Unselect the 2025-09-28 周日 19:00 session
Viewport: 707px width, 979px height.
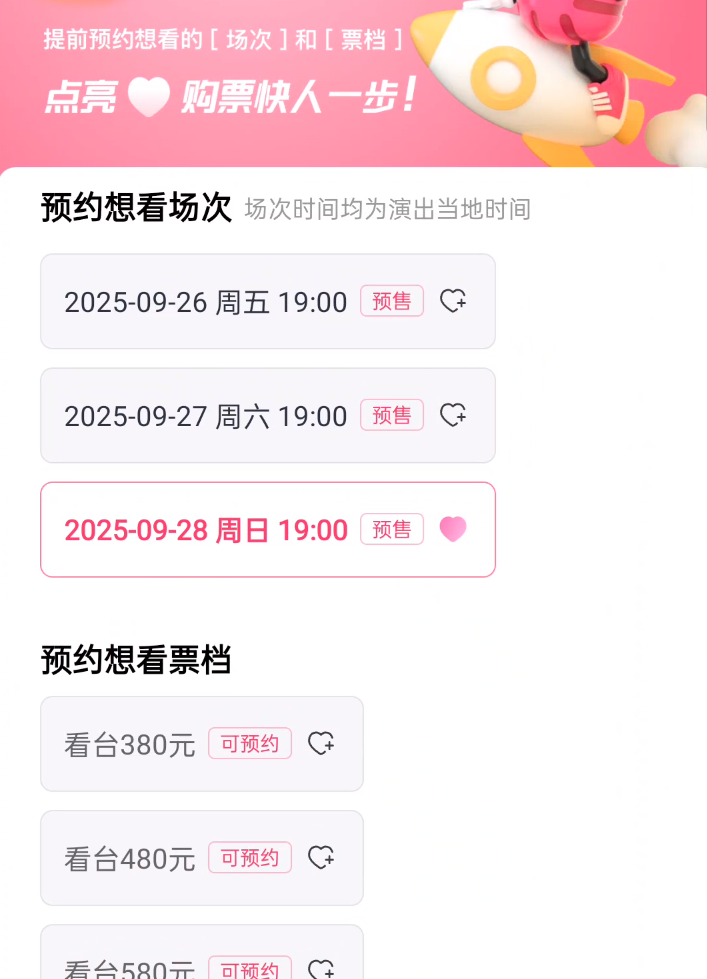click(x=267, y=529)
